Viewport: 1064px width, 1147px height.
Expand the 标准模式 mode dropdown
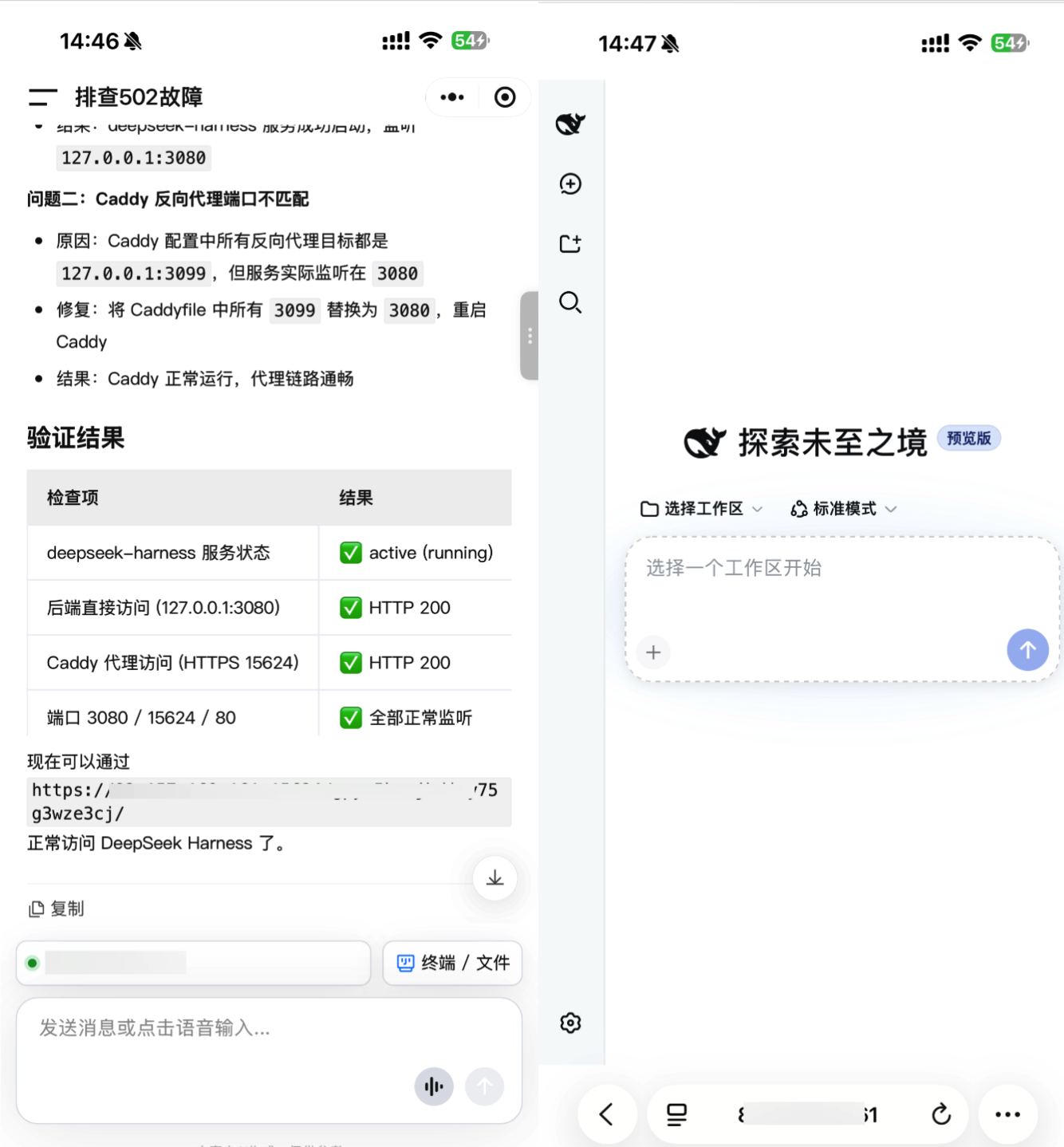click(844, 509)
